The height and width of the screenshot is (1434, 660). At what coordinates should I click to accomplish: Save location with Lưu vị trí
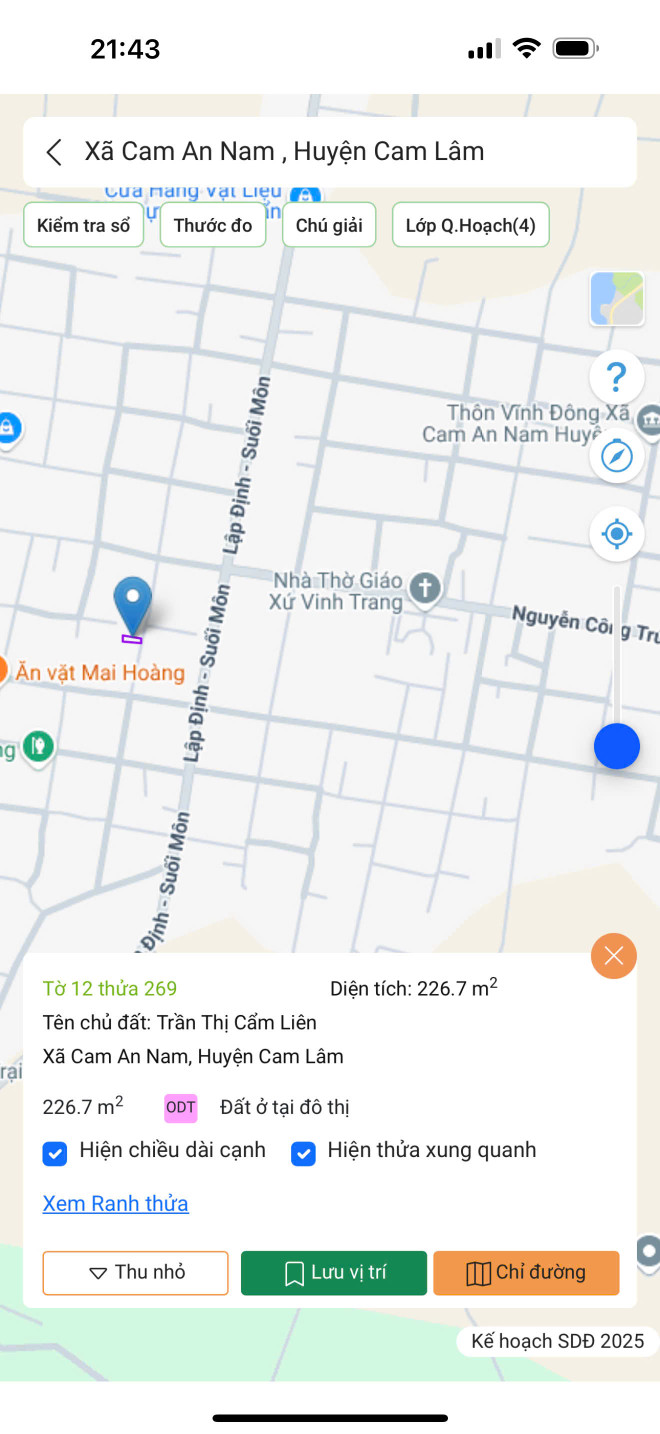334,1273
